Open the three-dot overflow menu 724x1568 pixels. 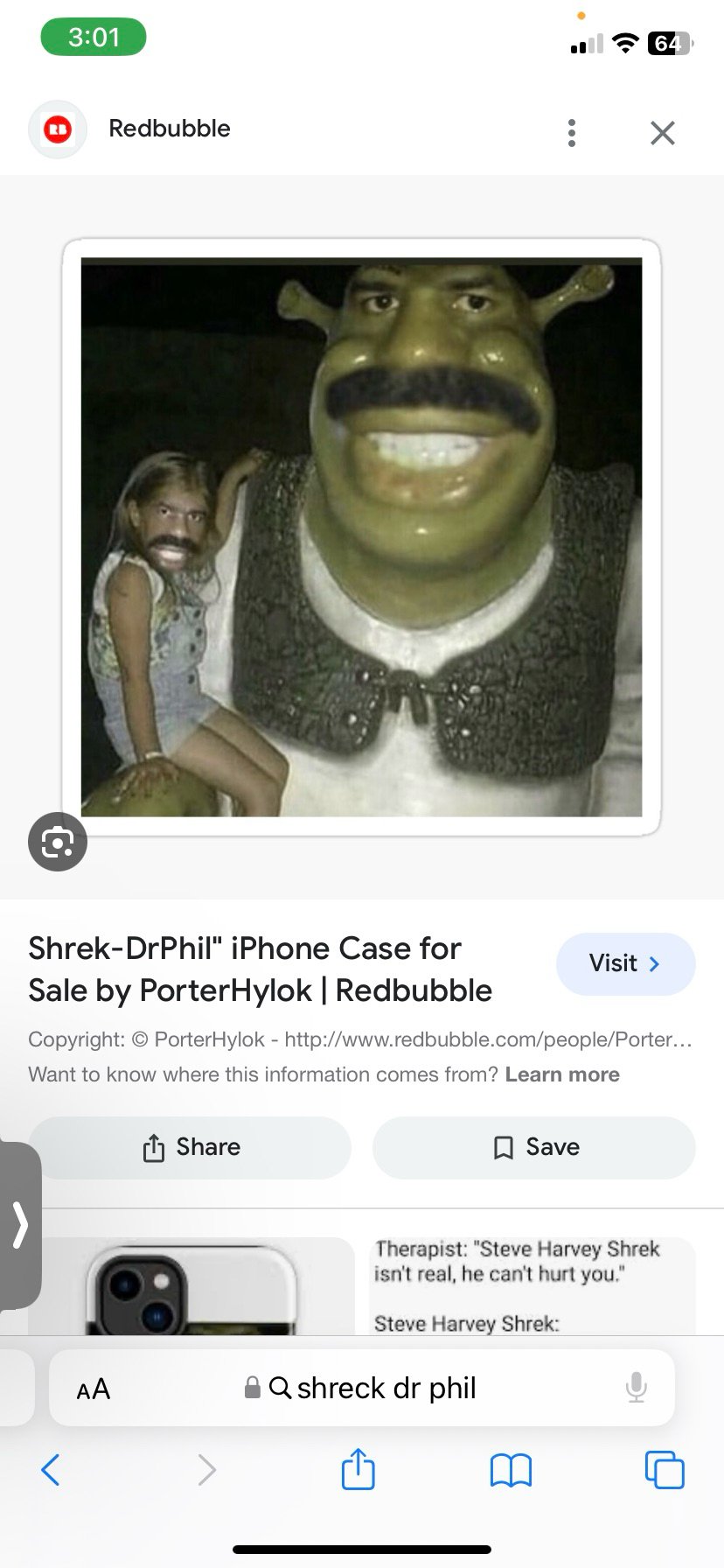point(571,133)
